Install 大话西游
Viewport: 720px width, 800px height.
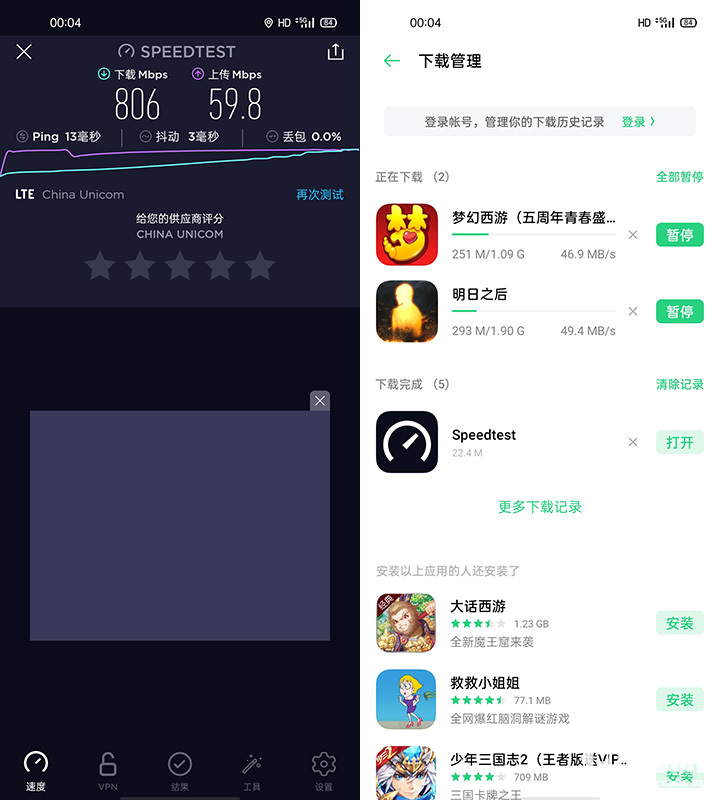point(679,623)
